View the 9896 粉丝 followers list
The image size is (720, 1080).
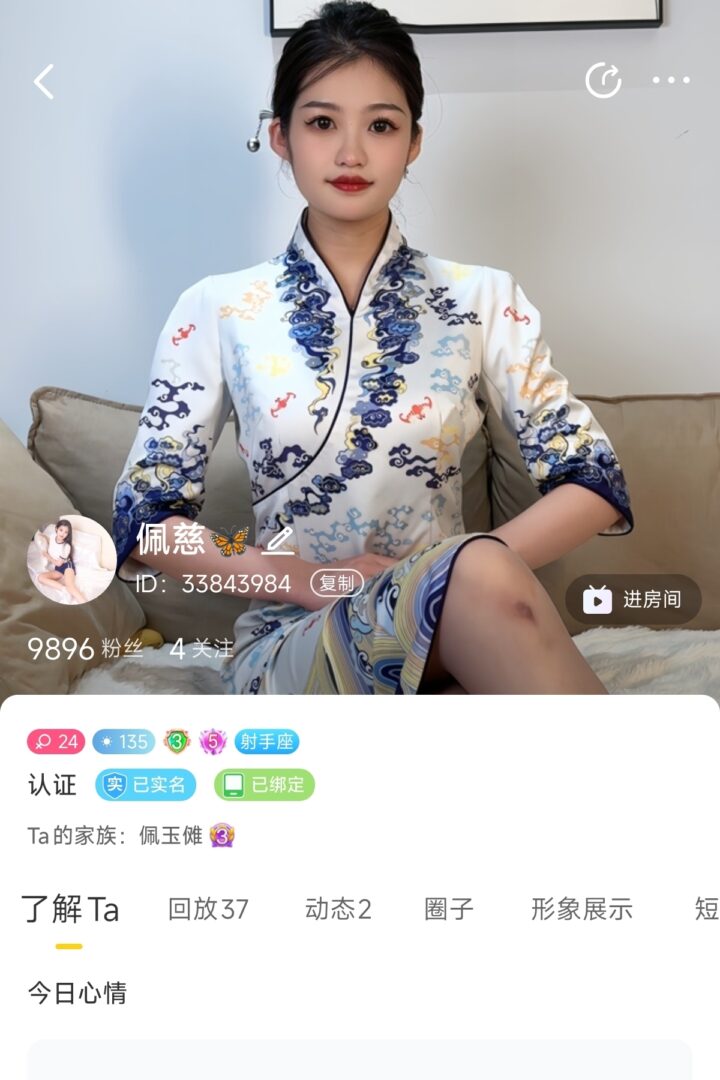[85, 649]
